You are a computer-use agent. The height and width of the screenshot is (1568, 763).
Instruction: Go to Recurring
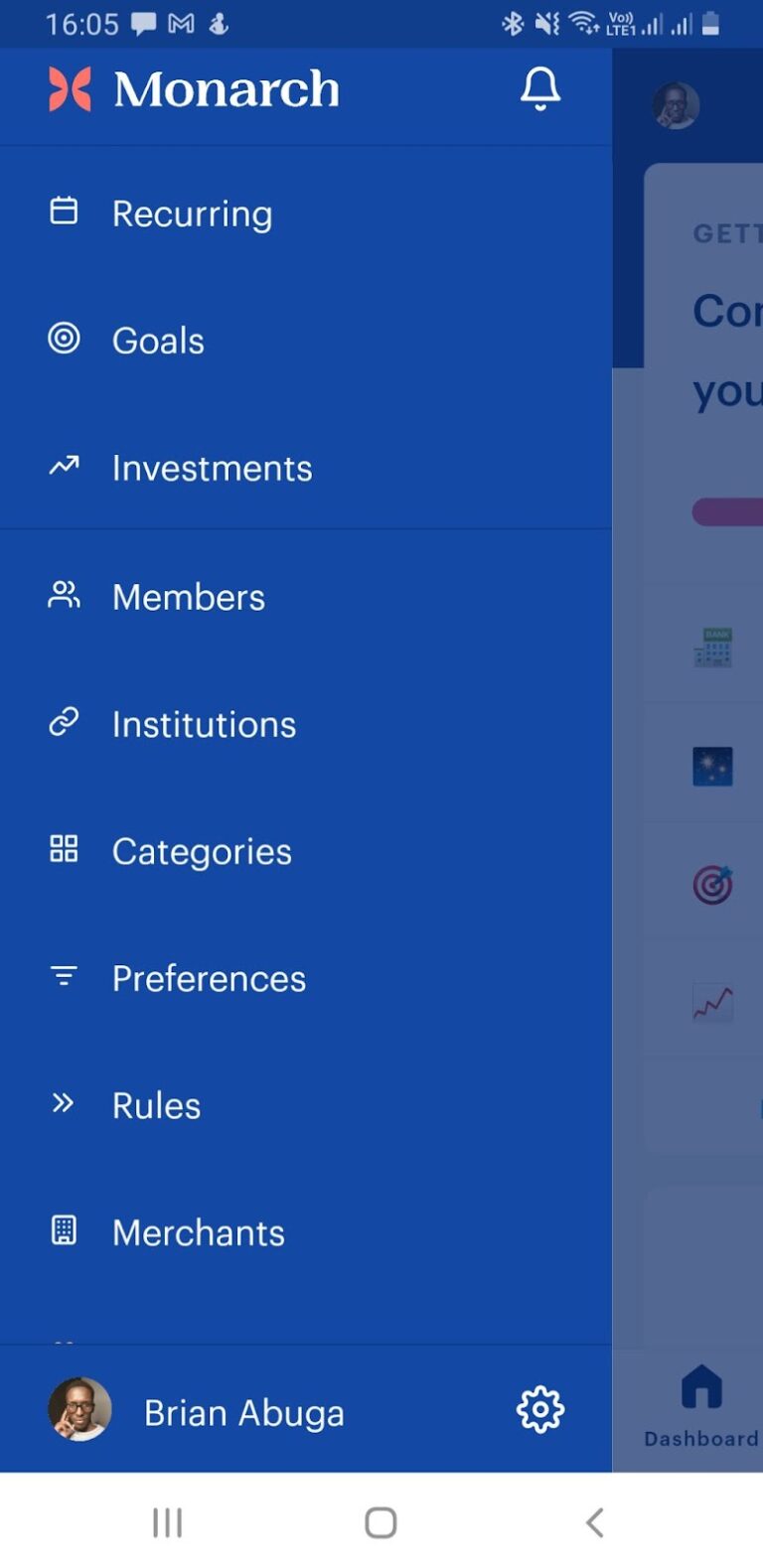click(306, 213)
